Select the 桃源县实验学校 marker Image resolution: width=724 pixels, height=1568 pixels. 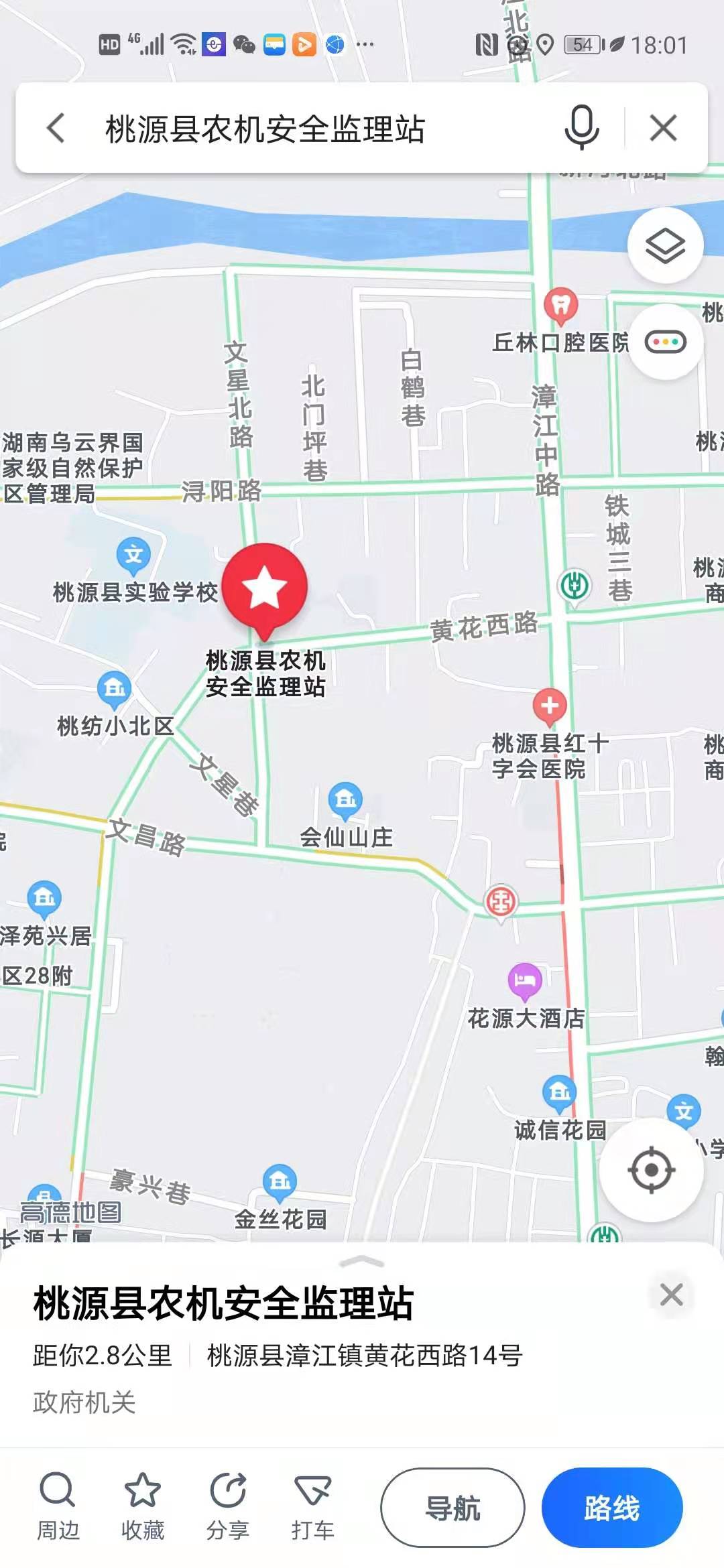(x=133, y=556)
